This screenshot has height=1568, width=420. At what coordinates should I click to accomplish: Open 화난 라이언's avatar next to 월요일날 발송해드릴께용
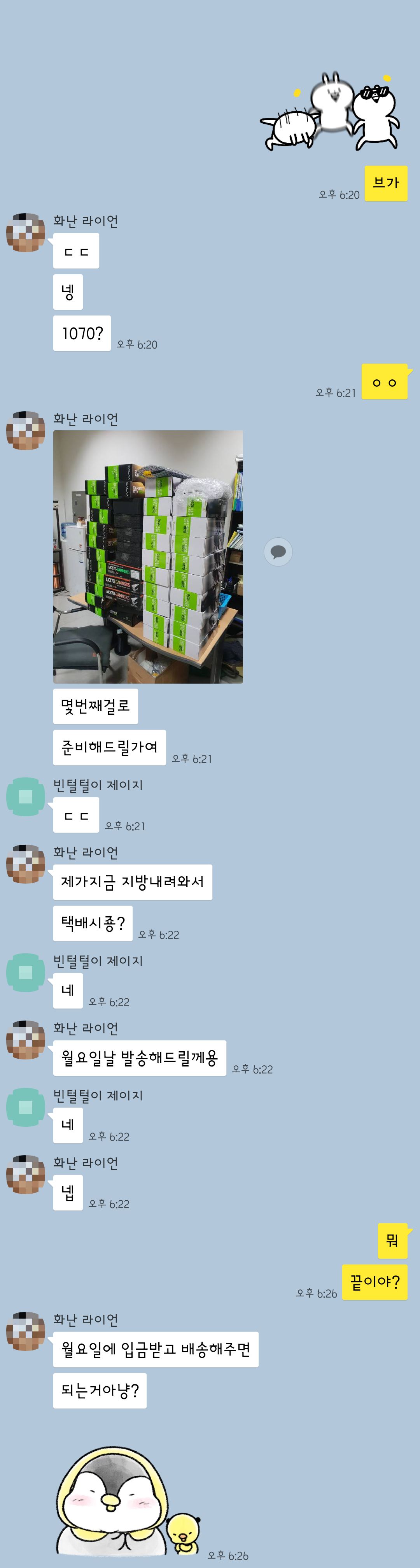pos(26,1040)
